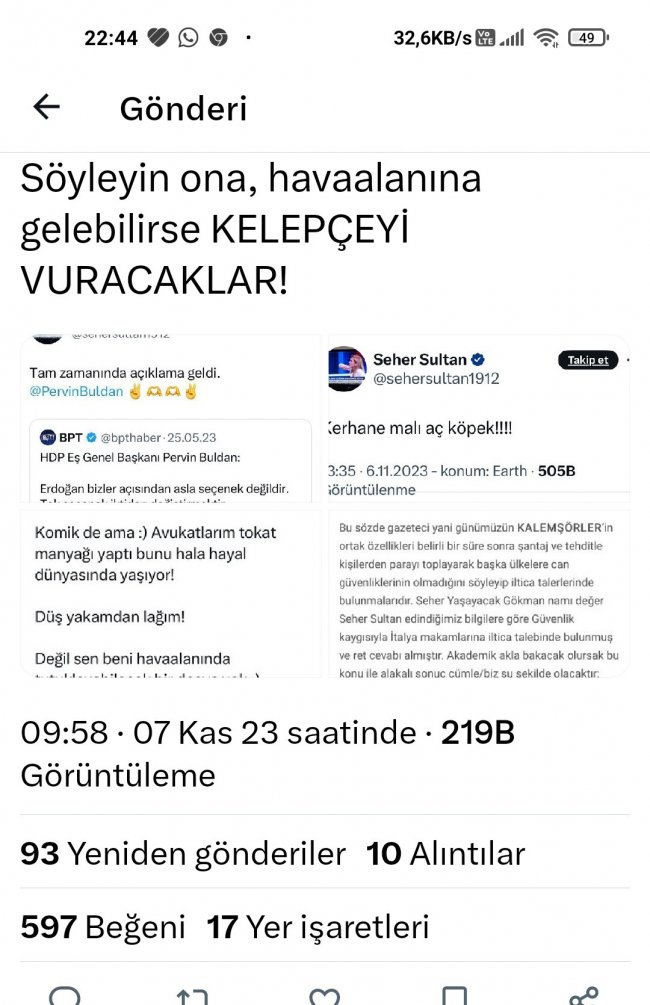
Task: Share this post
Action: (582, 995)
